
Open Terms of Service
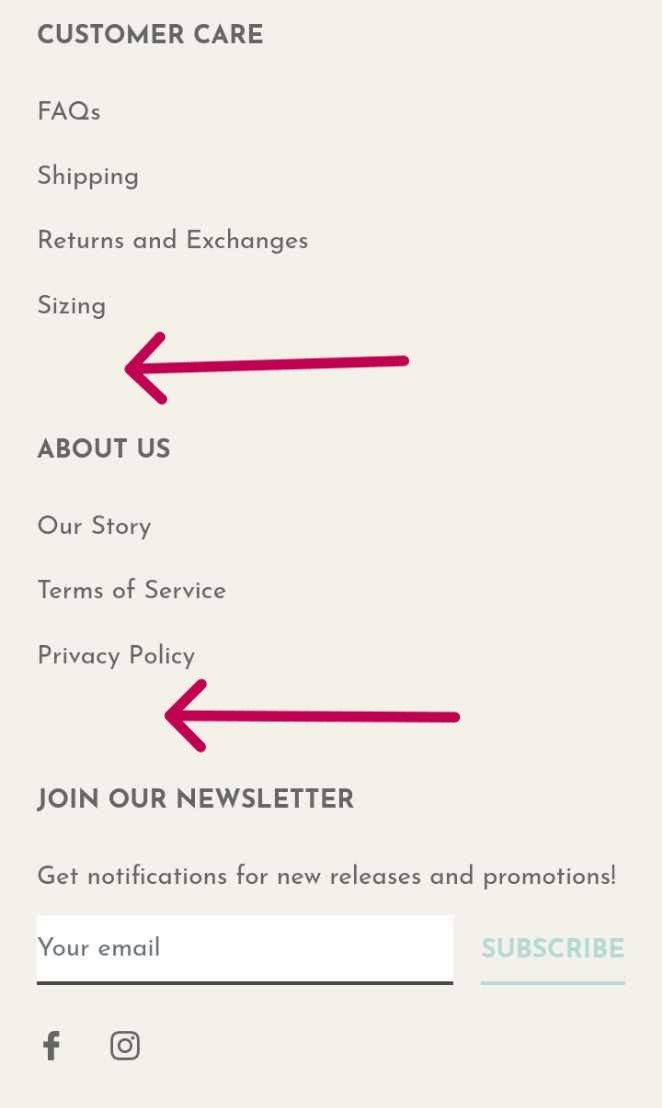coord(131,591)
